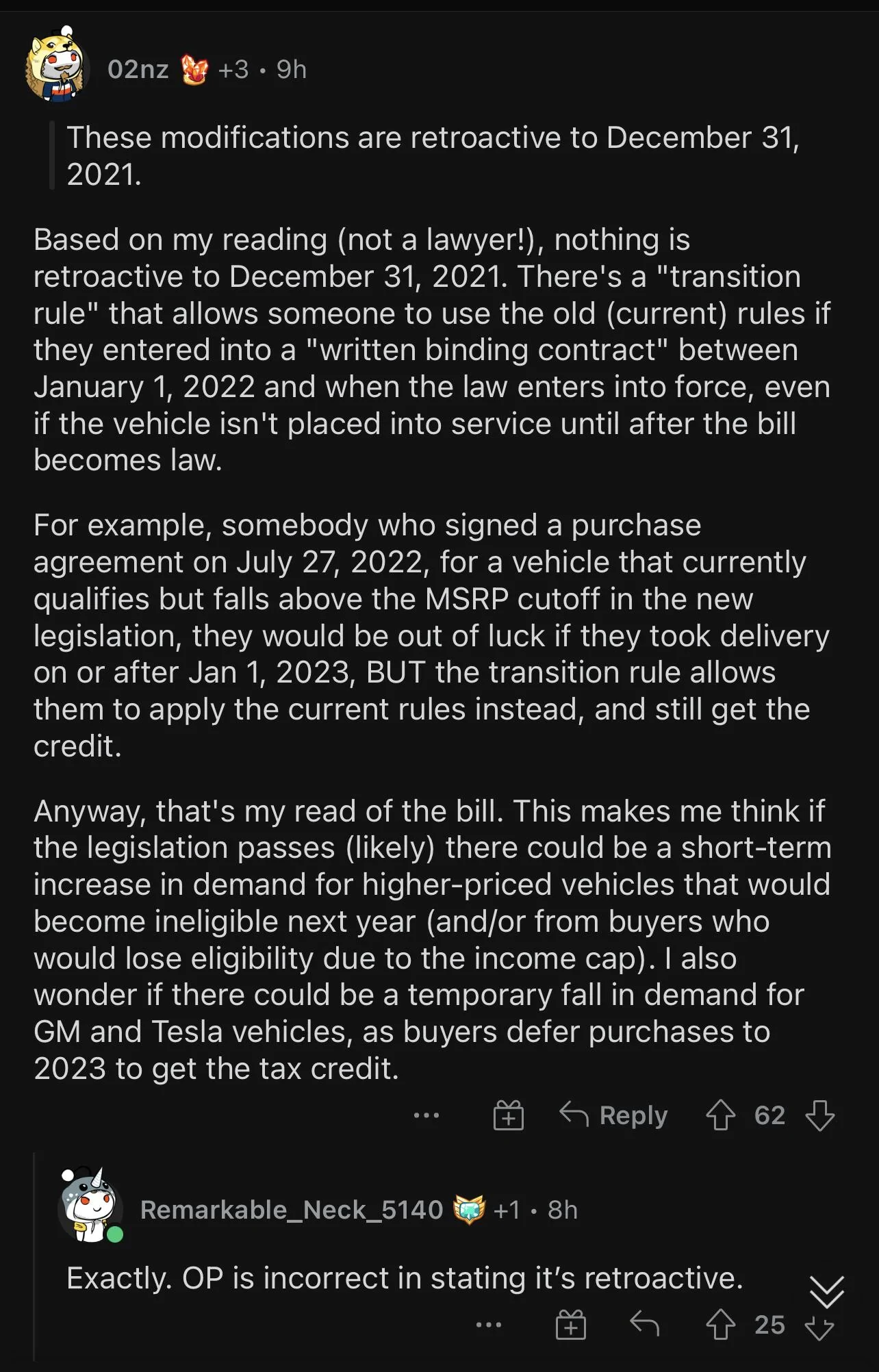Viewport: 879px width, 1372px height.
Task: Reply to Remarkable_Neck_5140's comment
Action: click(x=644, y=1325)
